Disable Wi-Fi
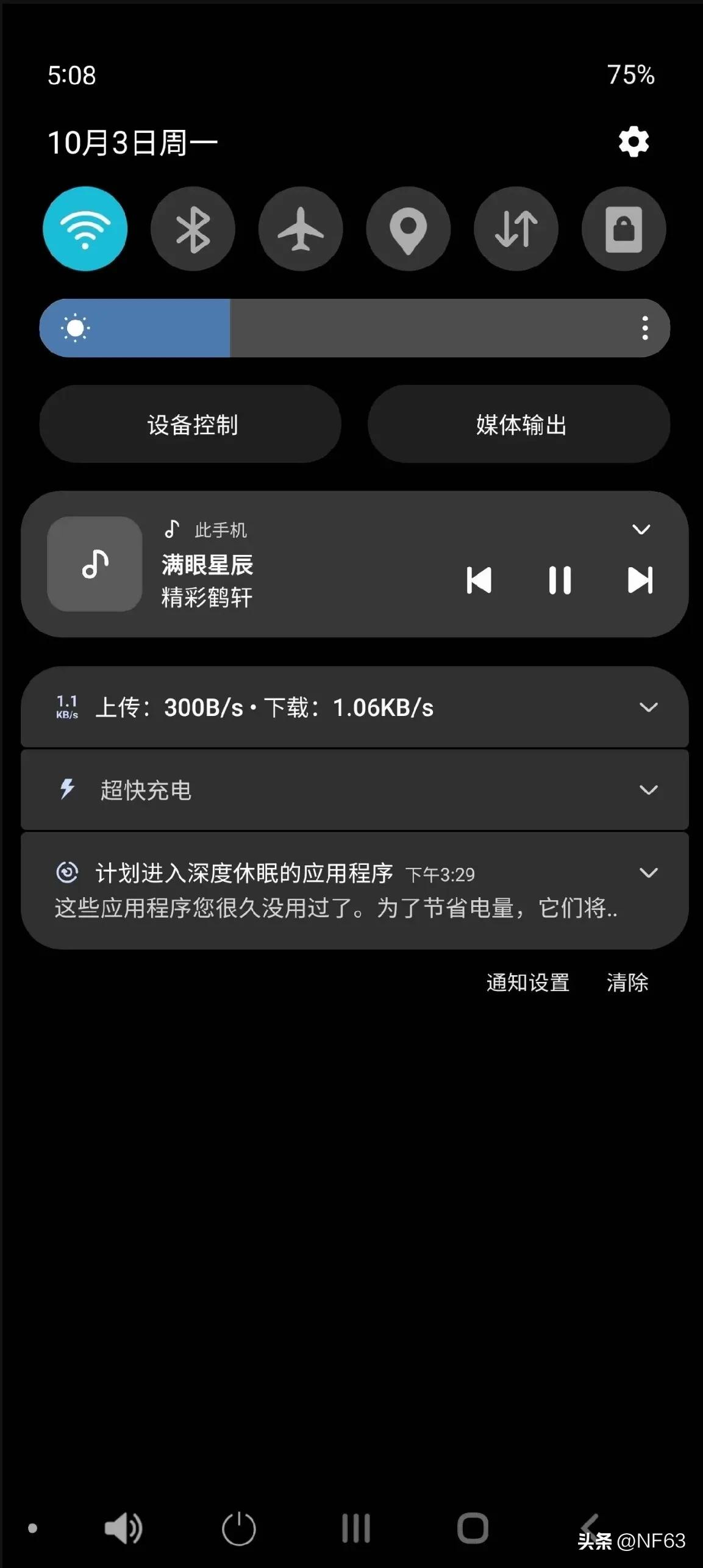 (86, 228)
